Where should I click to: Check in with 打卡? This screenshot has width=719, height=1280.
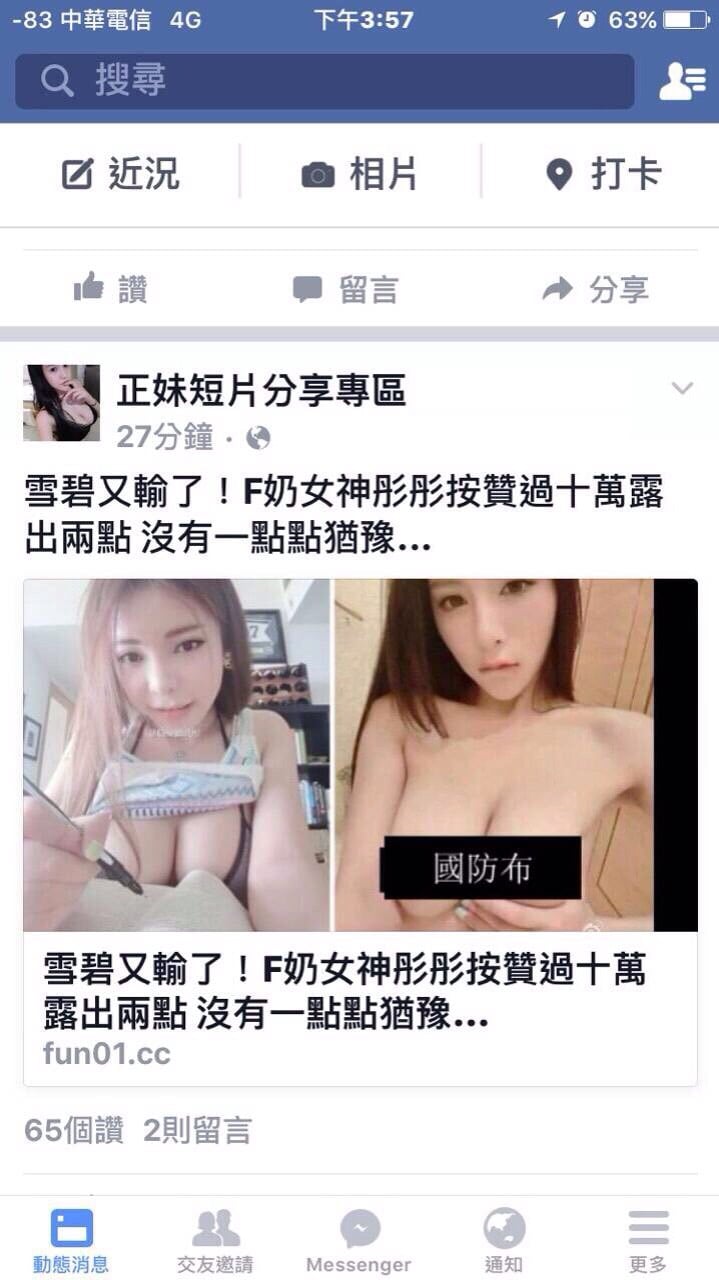[x=603, y=175]
